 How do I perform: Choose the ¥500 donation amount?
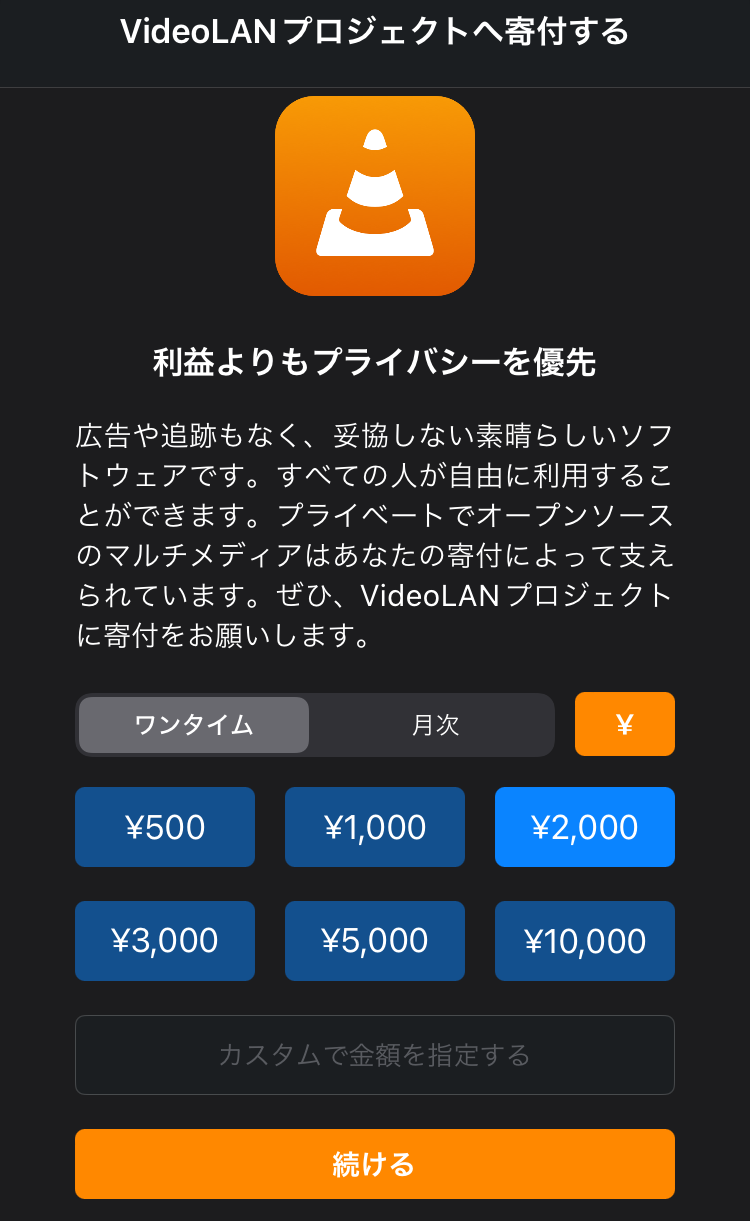pos(165,827)
